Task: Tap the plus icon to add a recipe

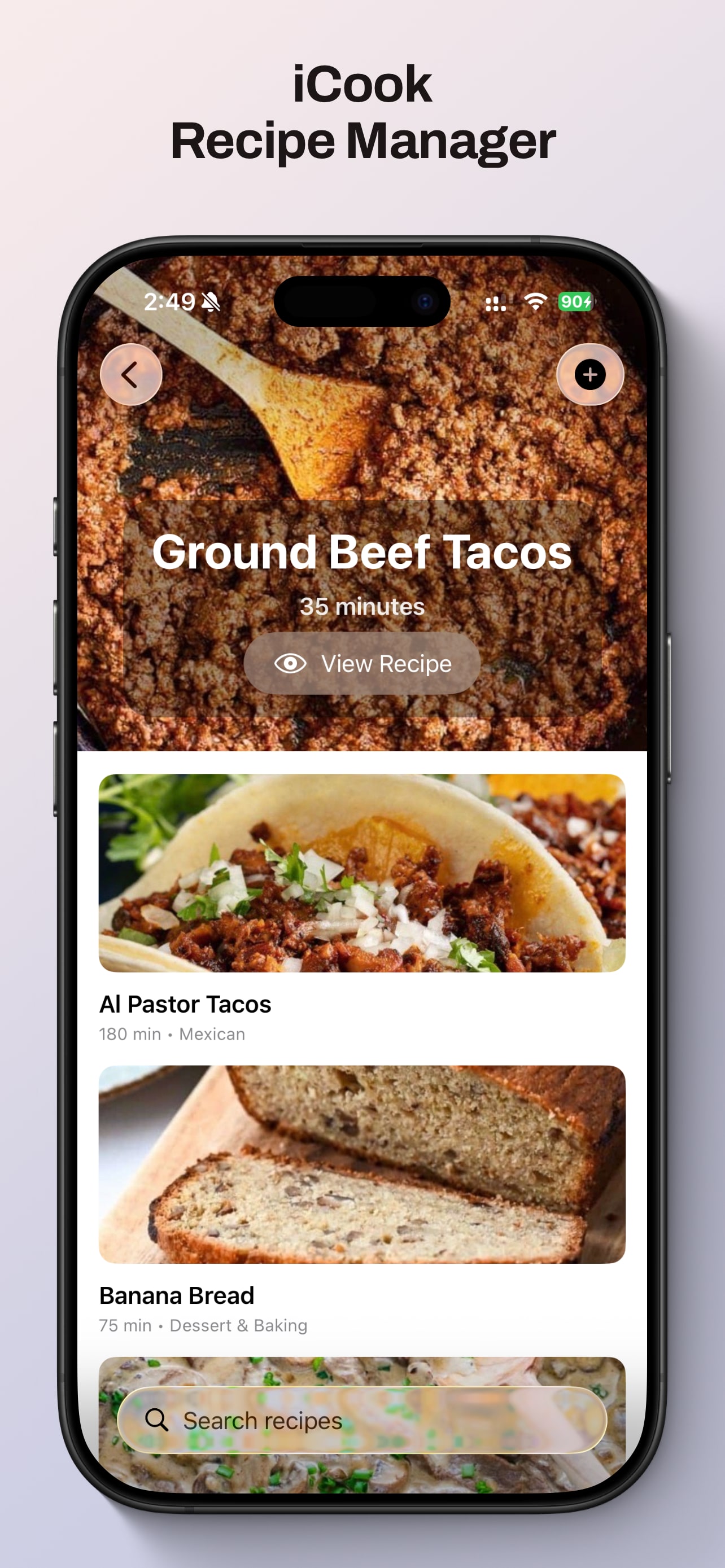Action: (590, 375)
